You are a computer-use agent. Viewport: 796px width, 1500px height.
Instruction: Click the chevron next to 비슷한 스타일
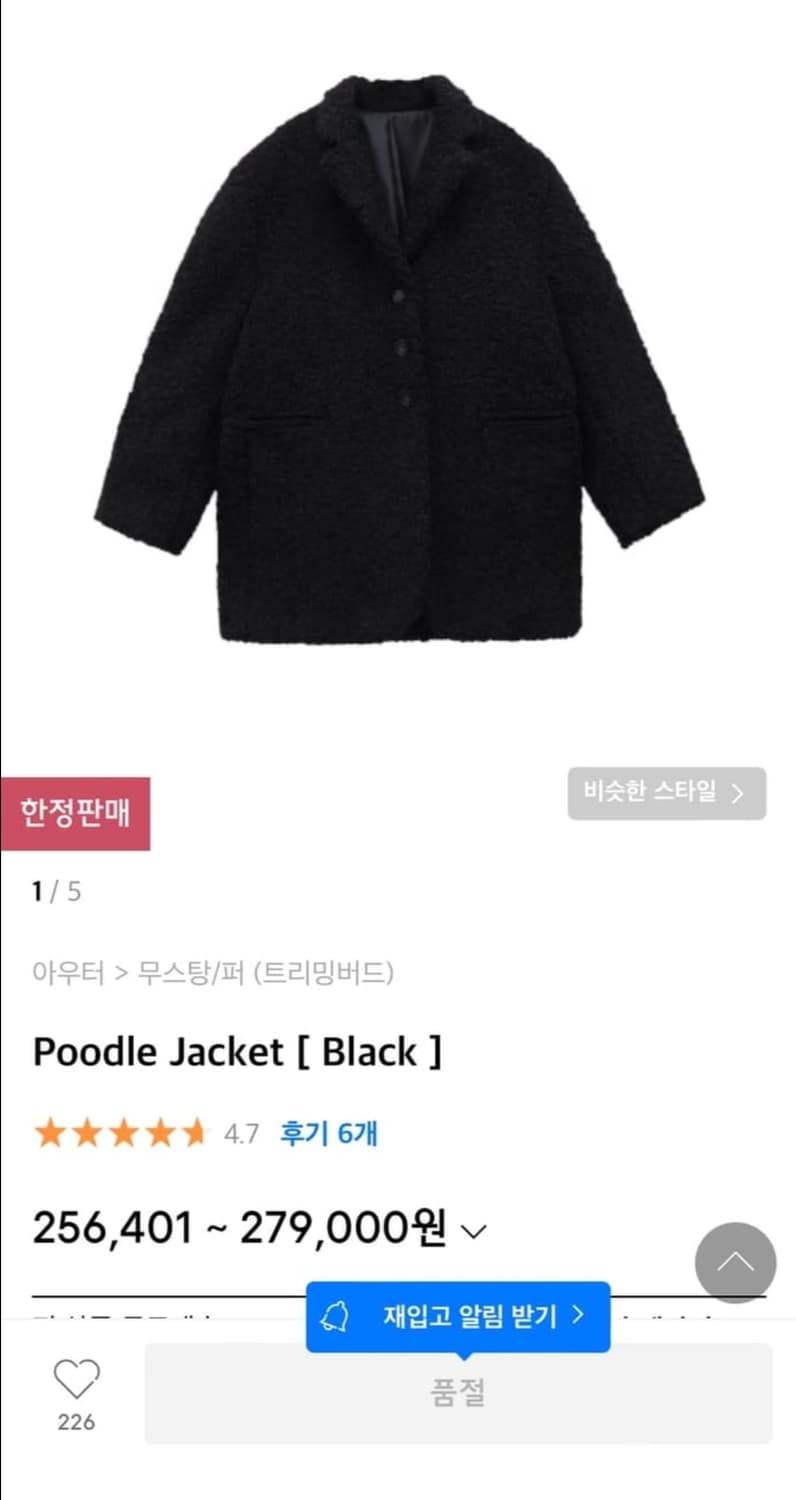pos(740,793)
